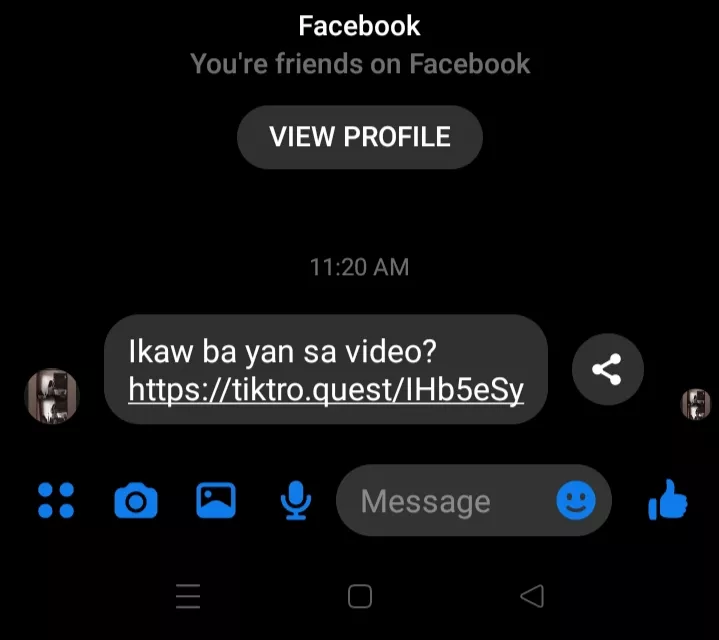The width and height of the screenshot is (719, 640).
Task: Go to the home screen via system button
Action: (360, 597)
